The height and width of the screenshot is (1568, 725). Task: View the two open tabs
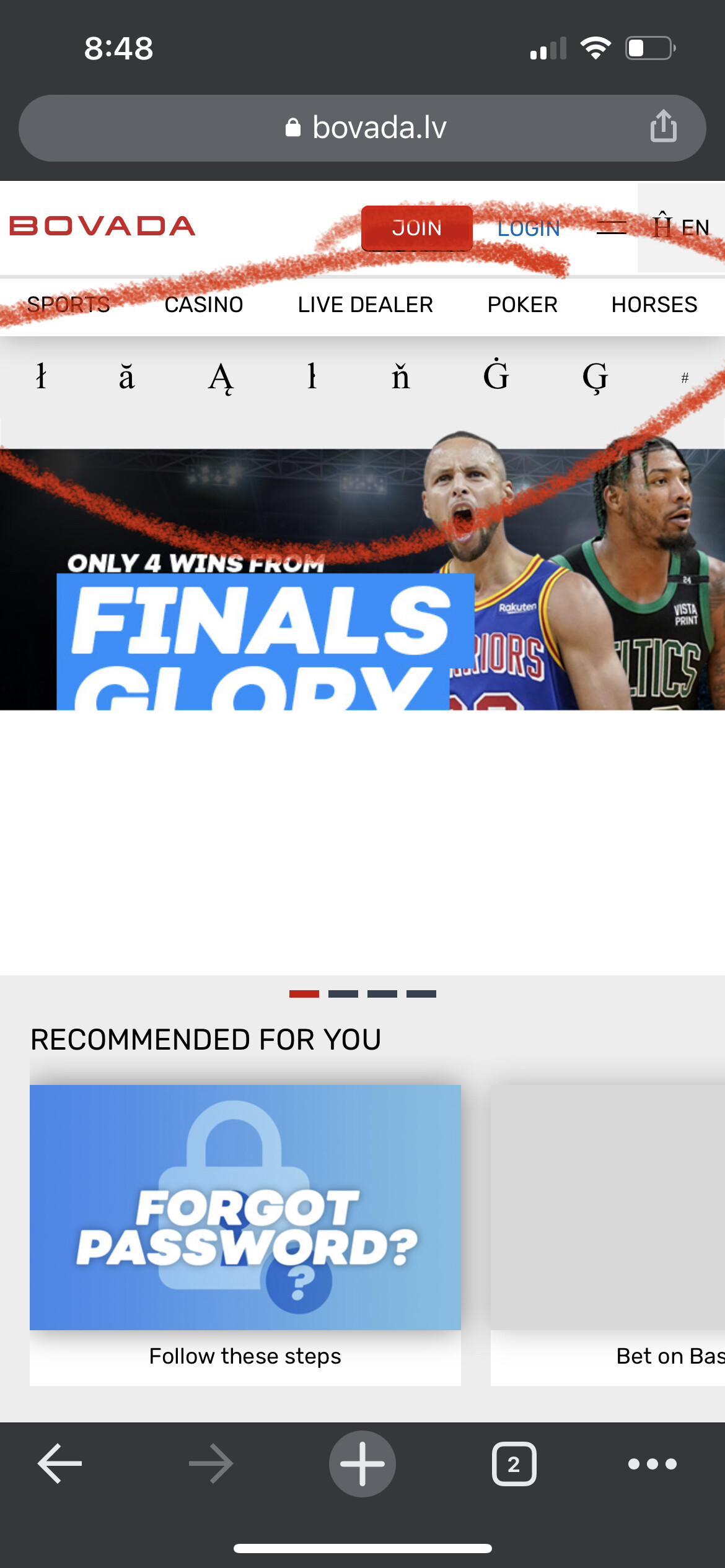click(x=514, y=1464)
